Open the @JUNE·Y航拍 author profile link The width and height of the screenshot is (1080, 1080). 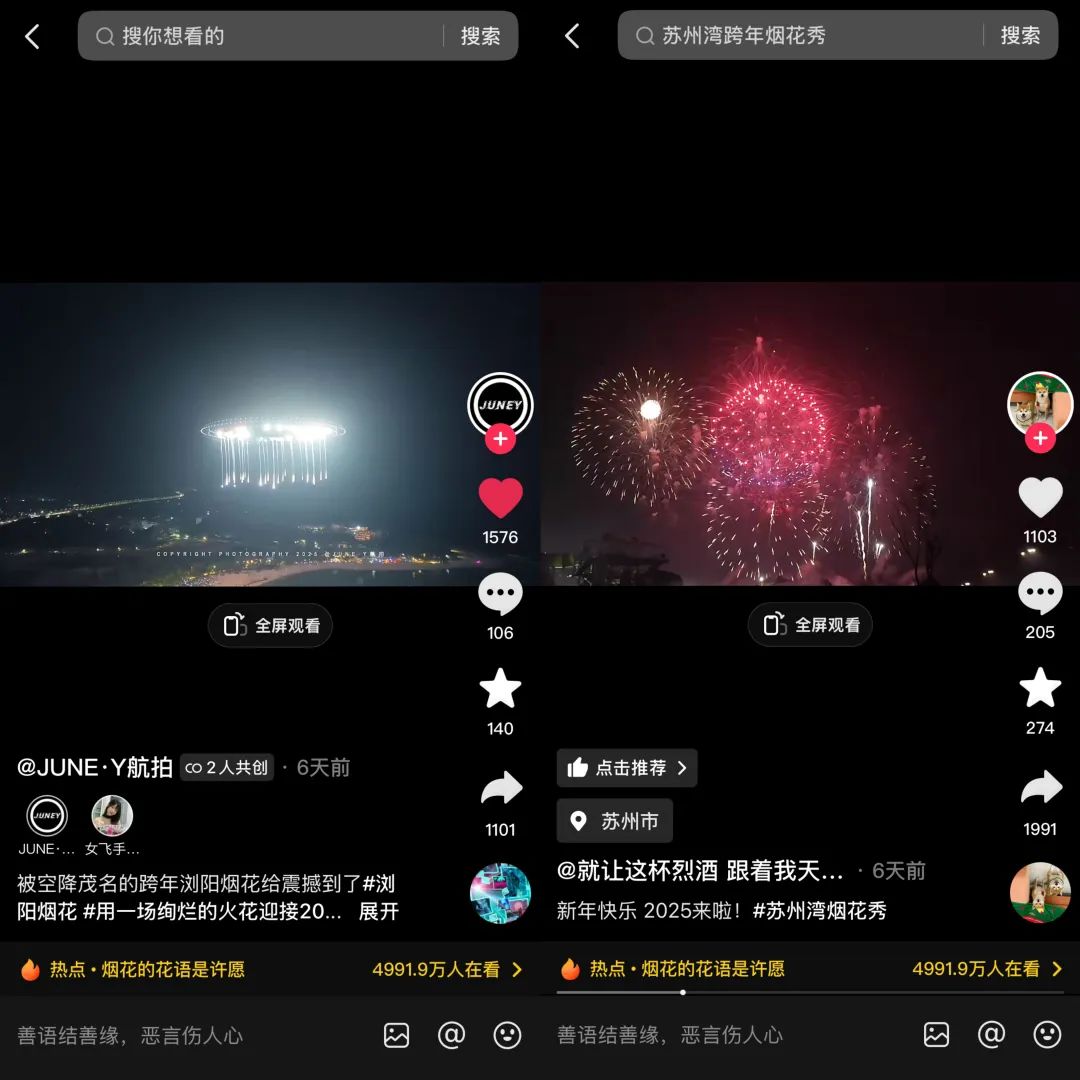tap(95, 768)
